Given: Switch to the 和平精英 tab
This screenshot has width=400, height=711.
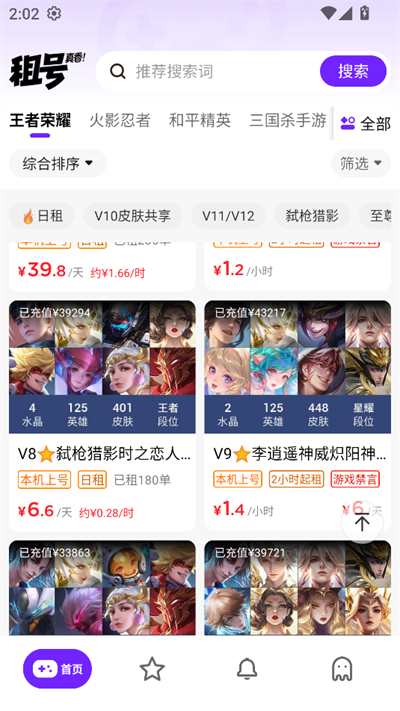Looking at the screenshot, I should point(200,121).
